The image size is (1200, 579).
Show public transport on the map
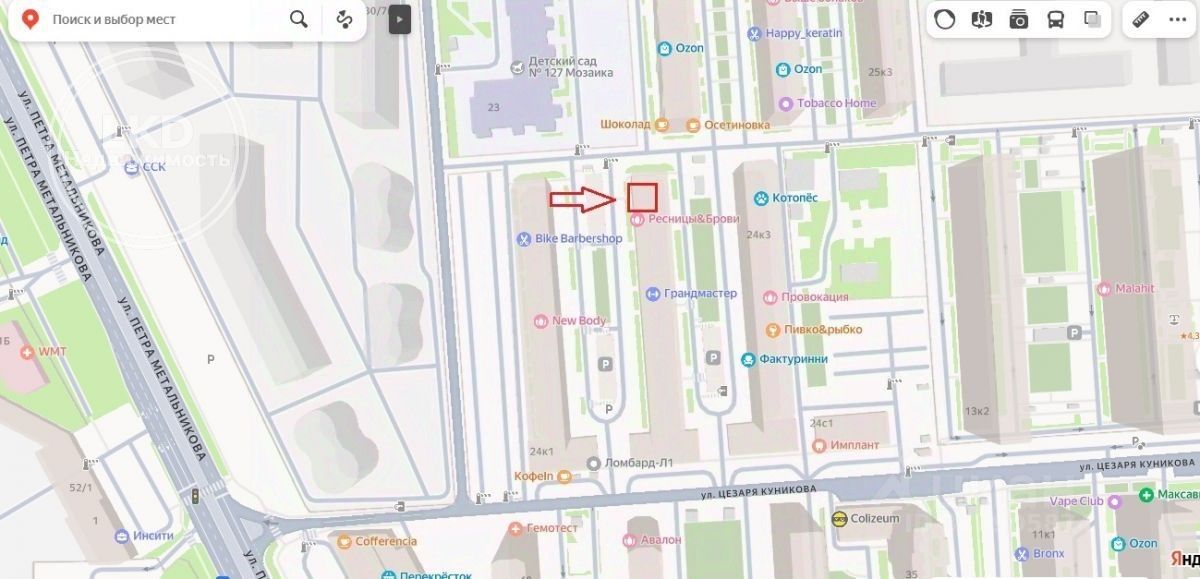coord(1055,19)
